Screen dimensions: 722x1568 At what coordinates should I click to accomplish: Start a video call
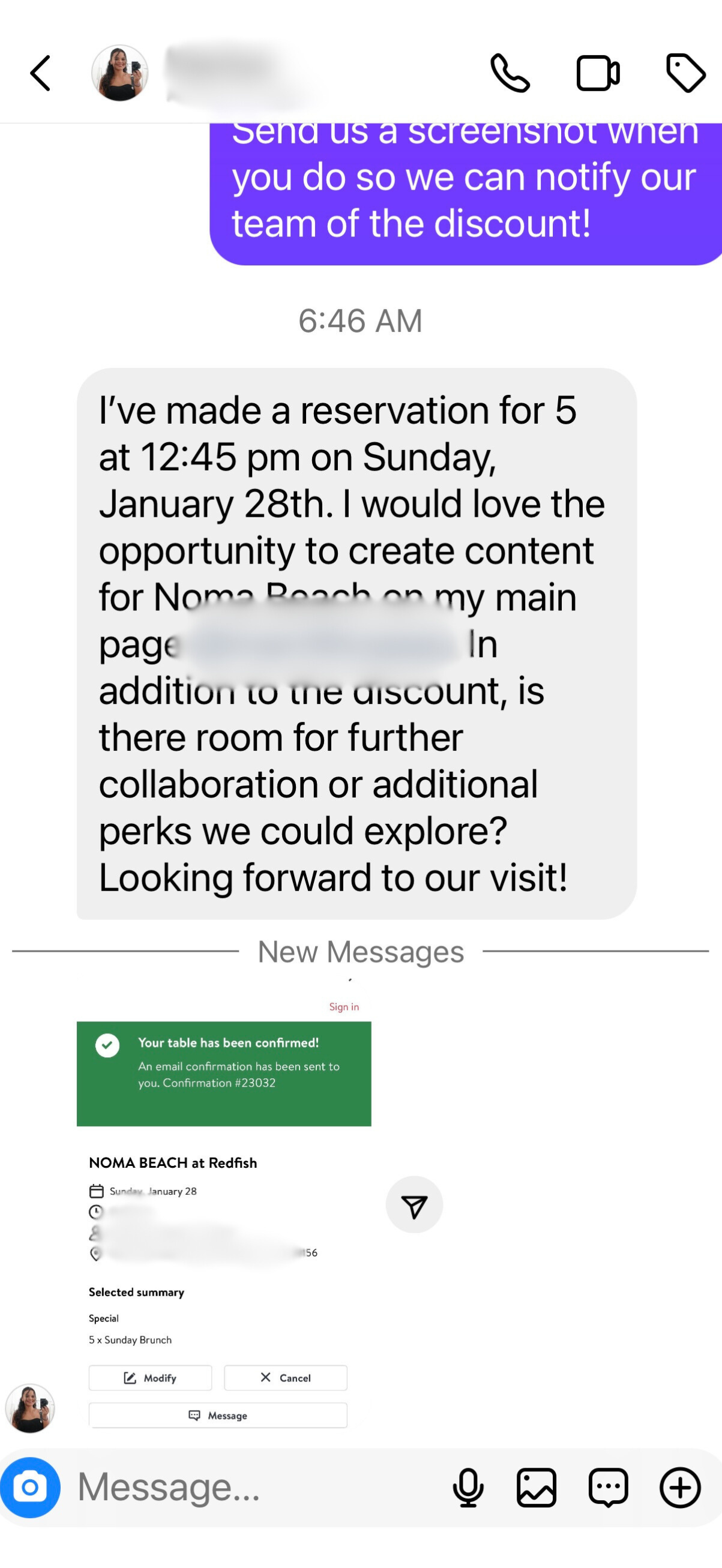pyautogui.click(x=597, y=74)
